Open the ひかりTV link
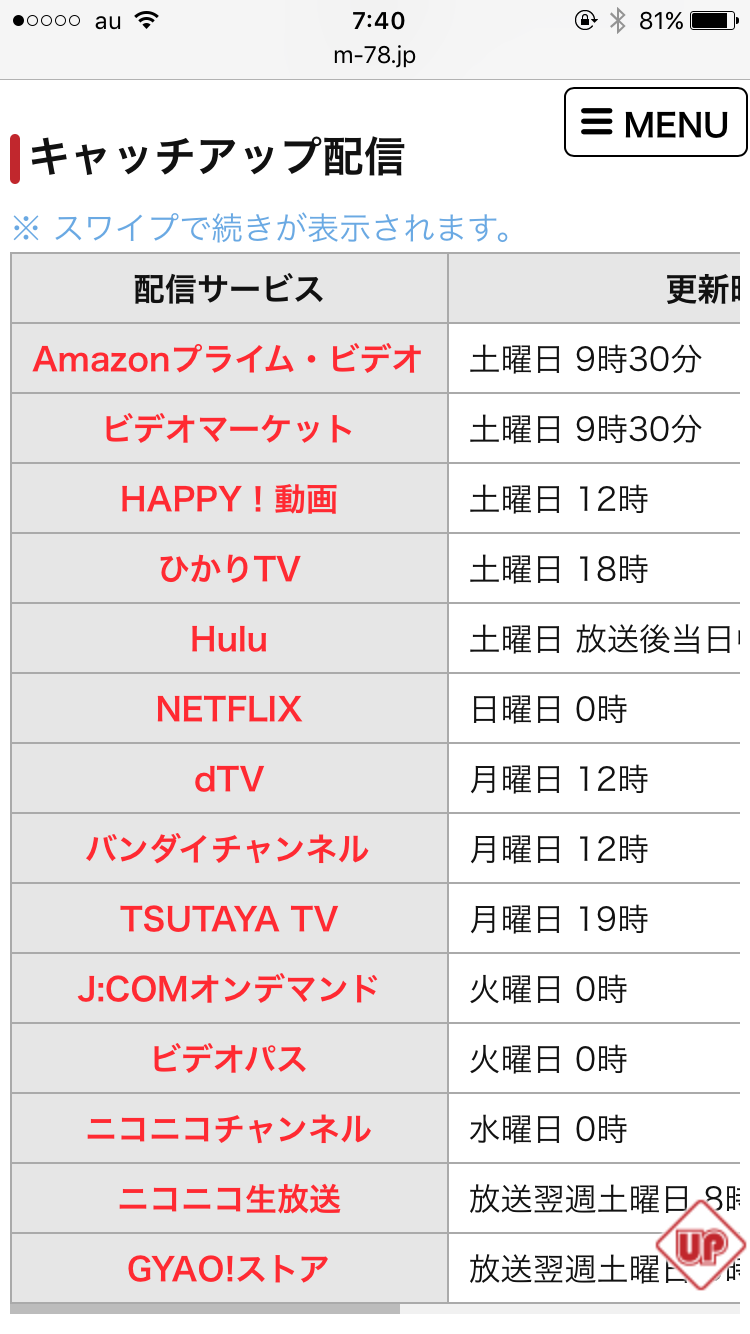Image resolution: width=750 pixels, height=1334 pixels. tap(228, 569)
